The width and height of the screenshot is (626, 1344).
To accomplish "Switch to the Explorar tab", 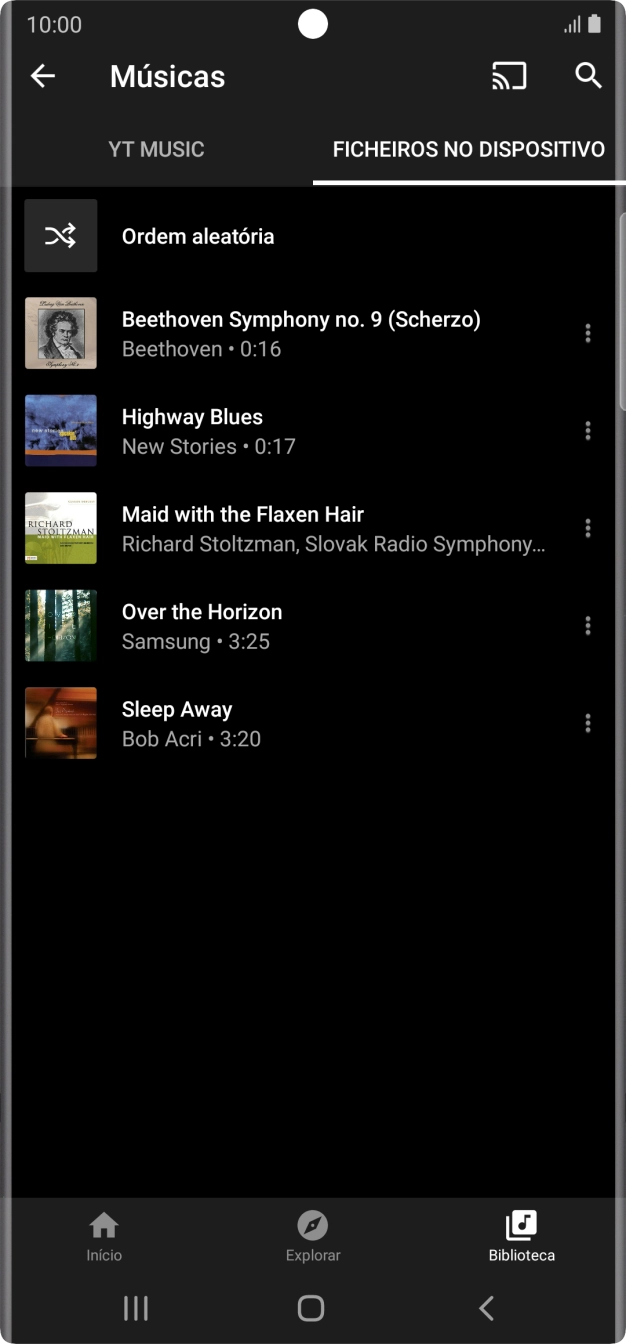I will 313,1236.
